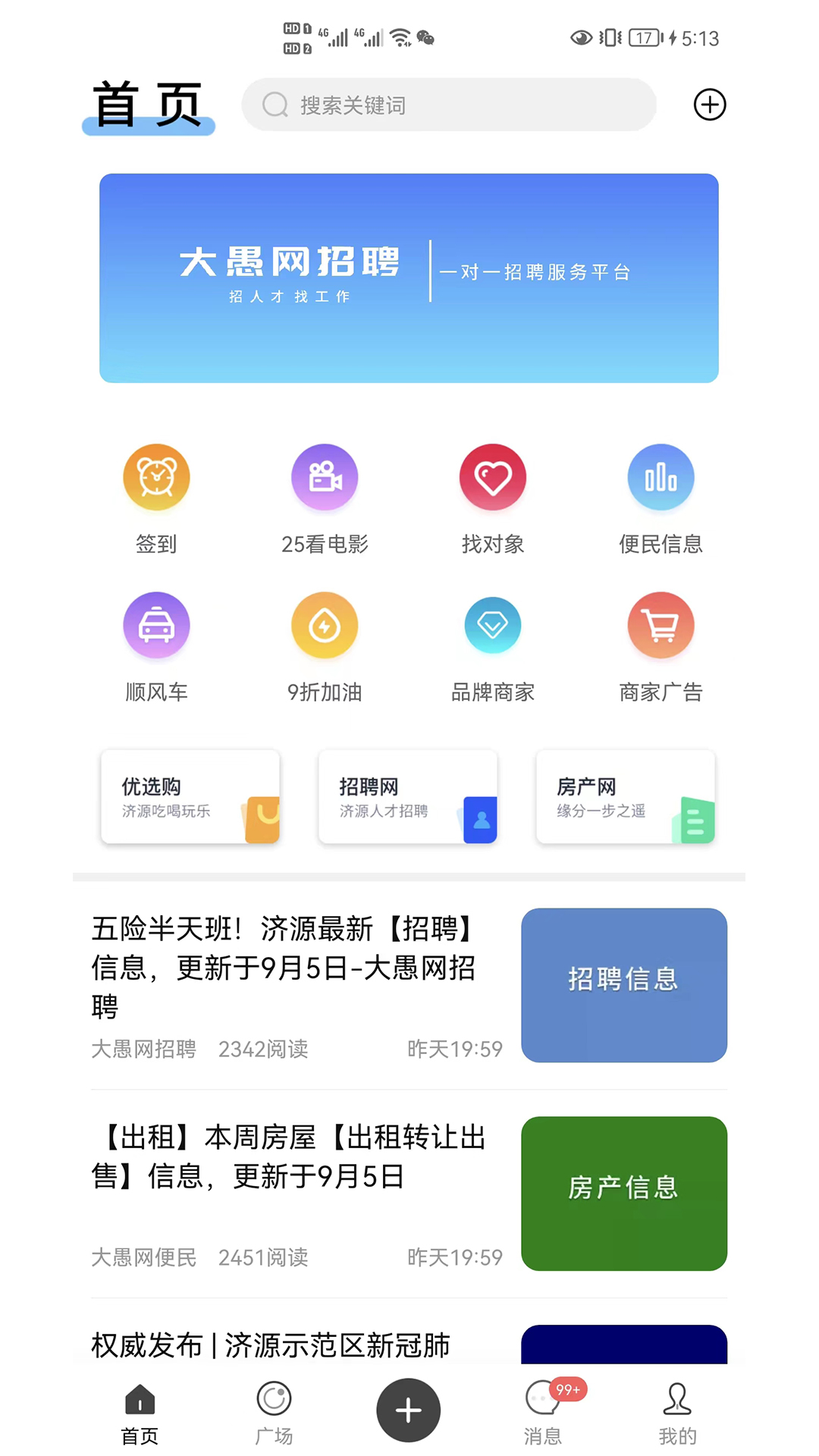This screenshot has width=819, height=1456.
Task: Tap the center plus publish button
Action: coord(409,1410)
